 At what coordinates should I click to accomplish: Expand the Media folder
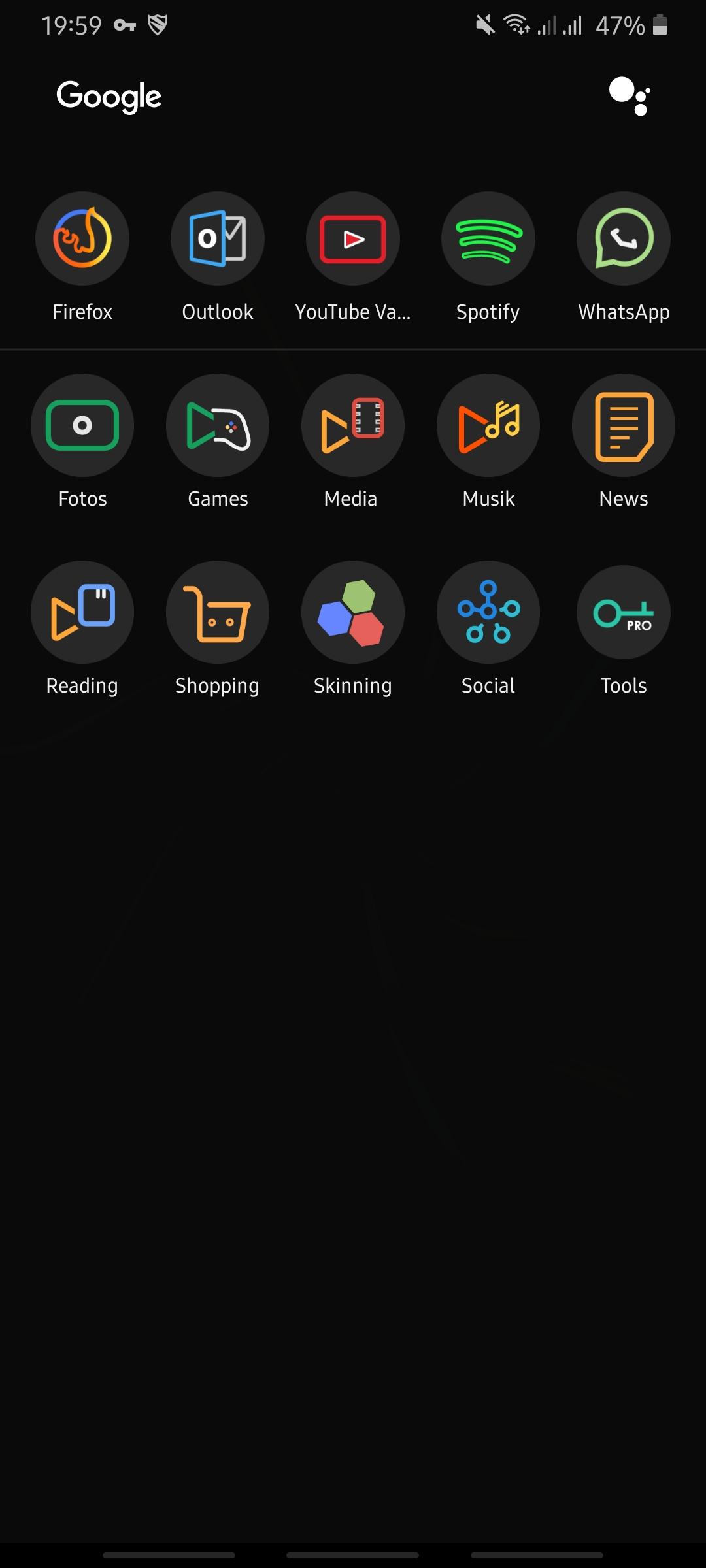point(353,425)
